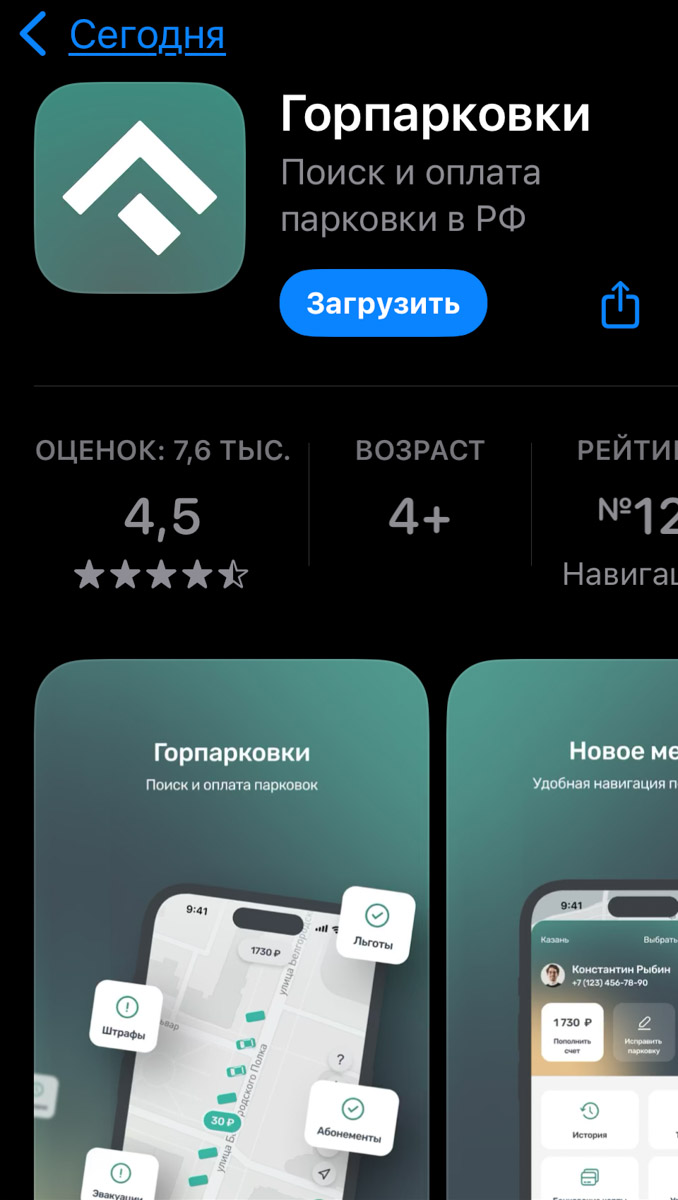Enlarge the first screenshot titled Горпарковки
Image resolution: width=678 pixels, height=1200 pixels.
[x=231, y=930]
